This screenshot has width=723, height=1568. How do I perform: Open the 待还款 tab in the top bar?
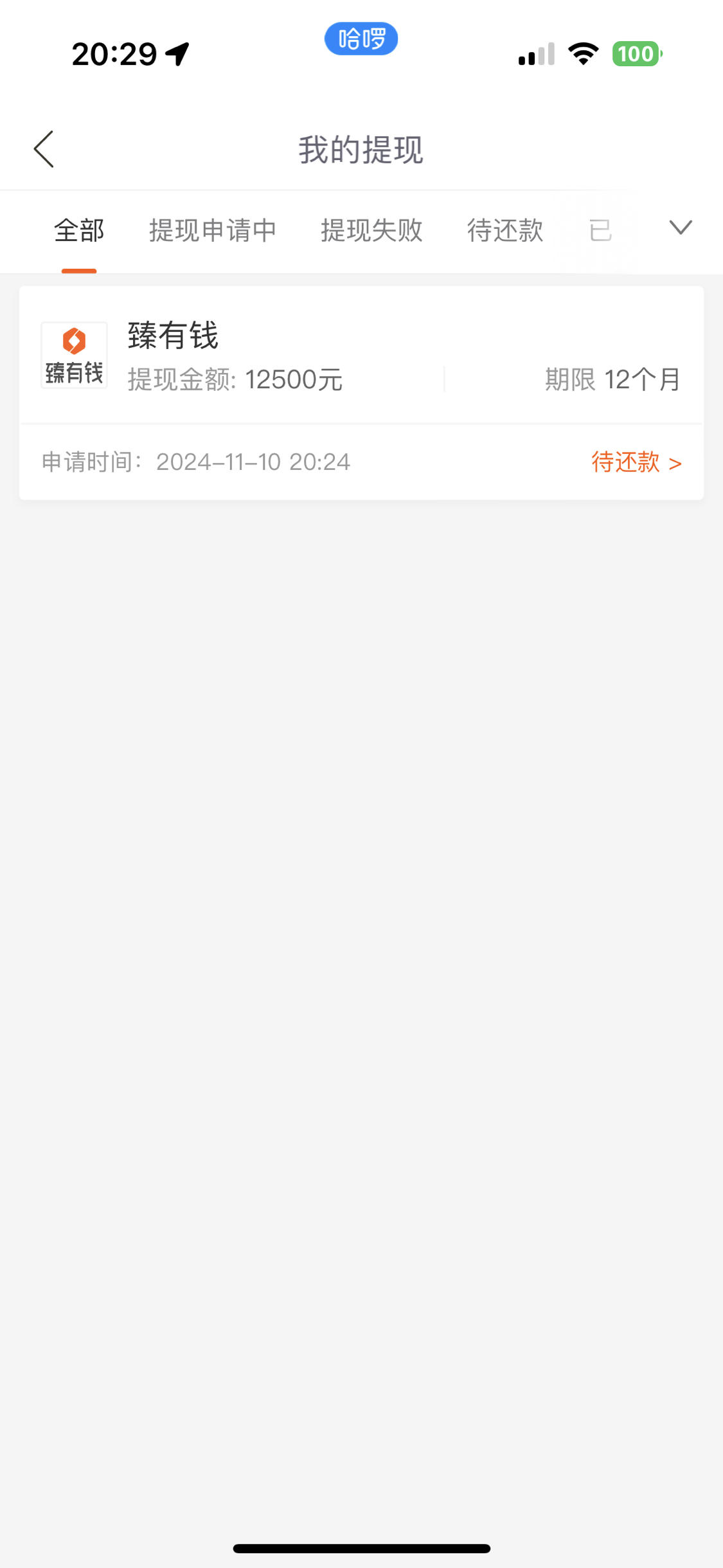coord(505,230)
